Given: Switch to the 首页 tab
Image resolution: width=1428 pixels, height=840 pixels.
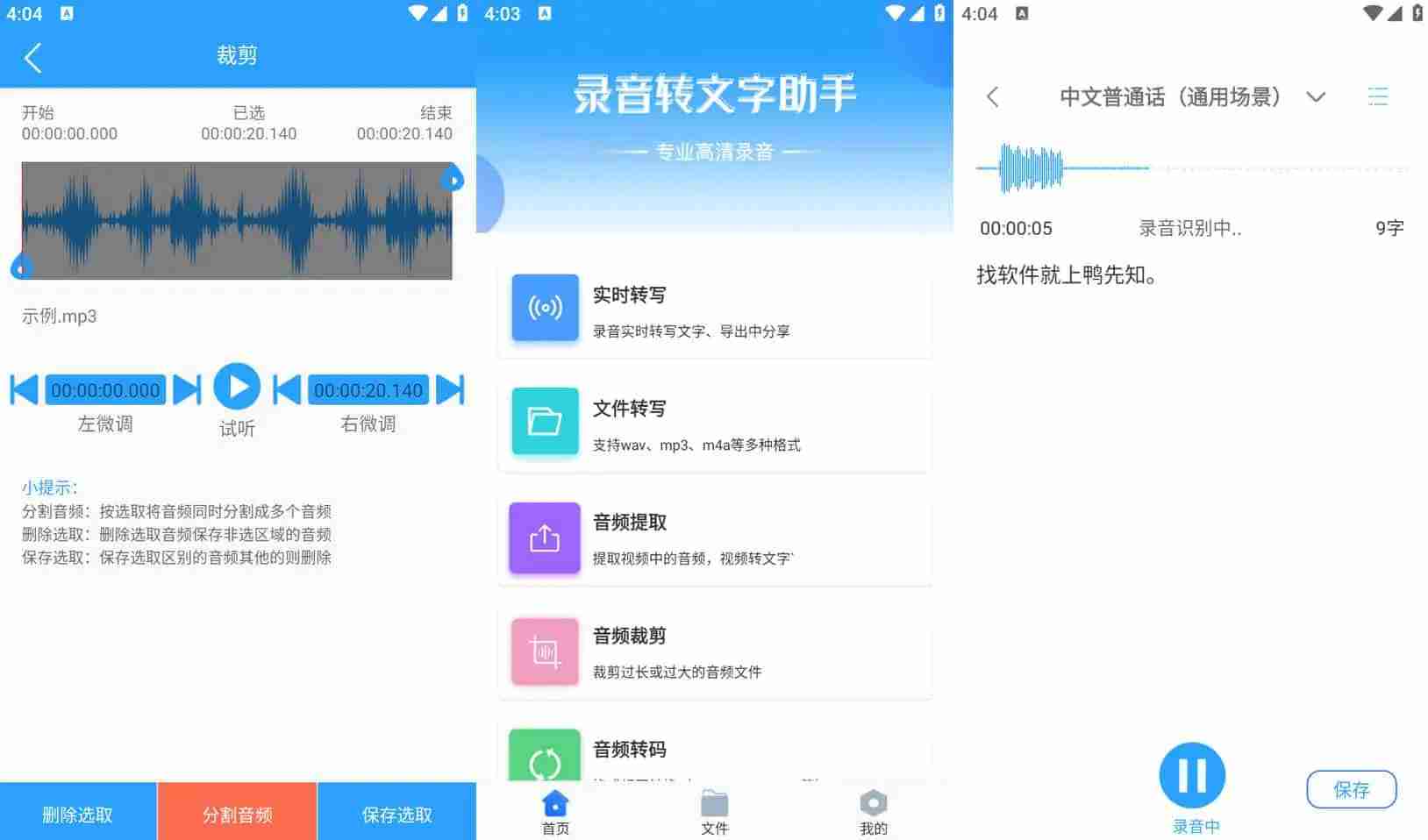Looking at the screenshot, I should [555, 812].
